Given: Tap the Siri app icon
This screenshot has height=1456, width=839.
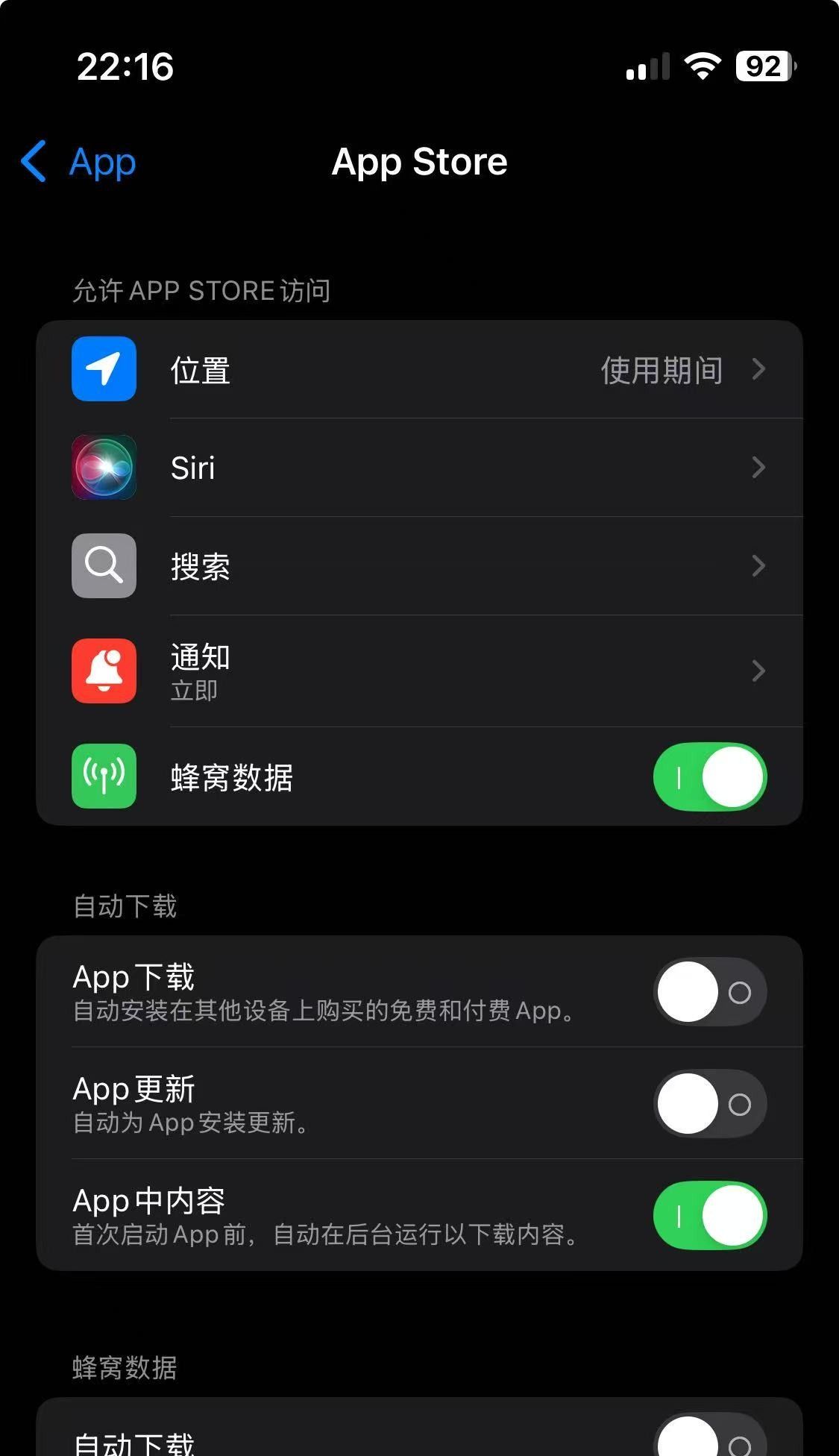Looking at the screenshot, I should pos(103,468).
